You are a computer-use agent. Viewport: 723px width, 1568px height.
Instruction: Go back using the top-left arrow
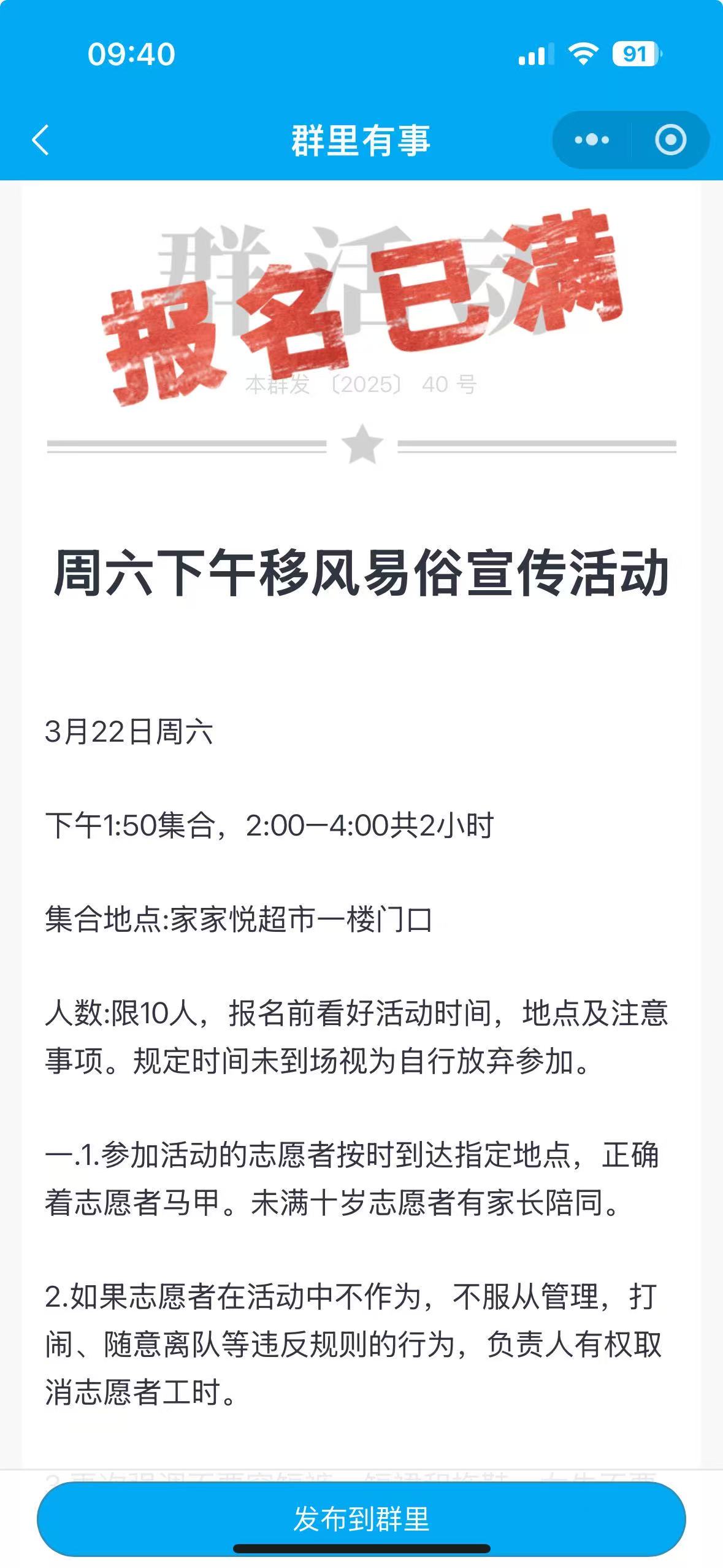click(40, 140)
